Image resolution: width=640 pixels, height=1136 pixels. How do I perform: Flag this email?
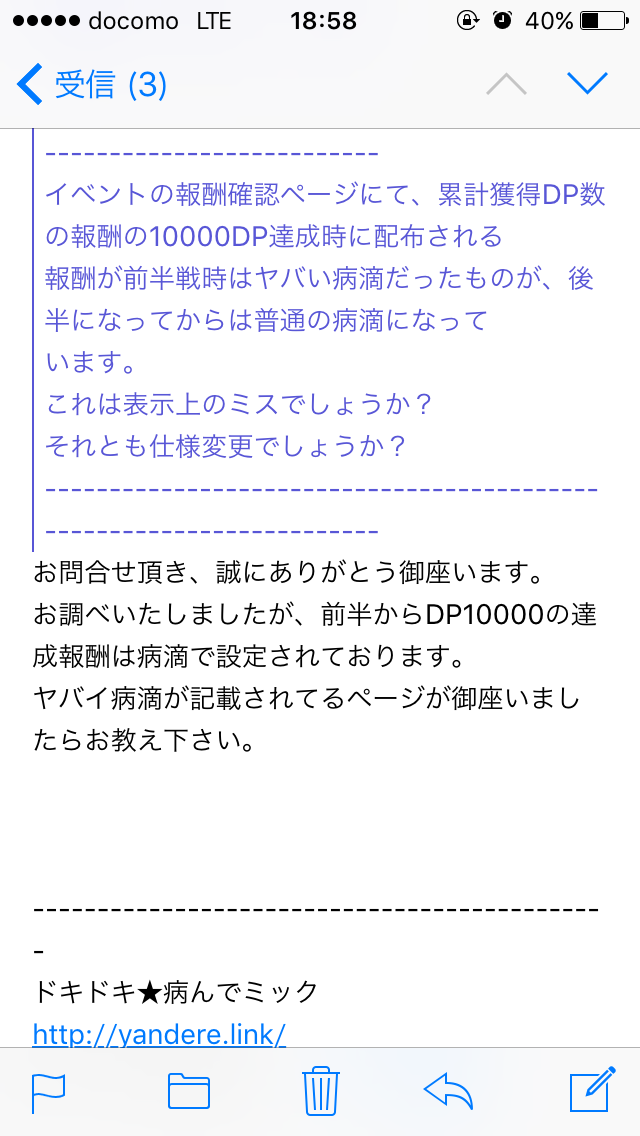click(48, 1092)
